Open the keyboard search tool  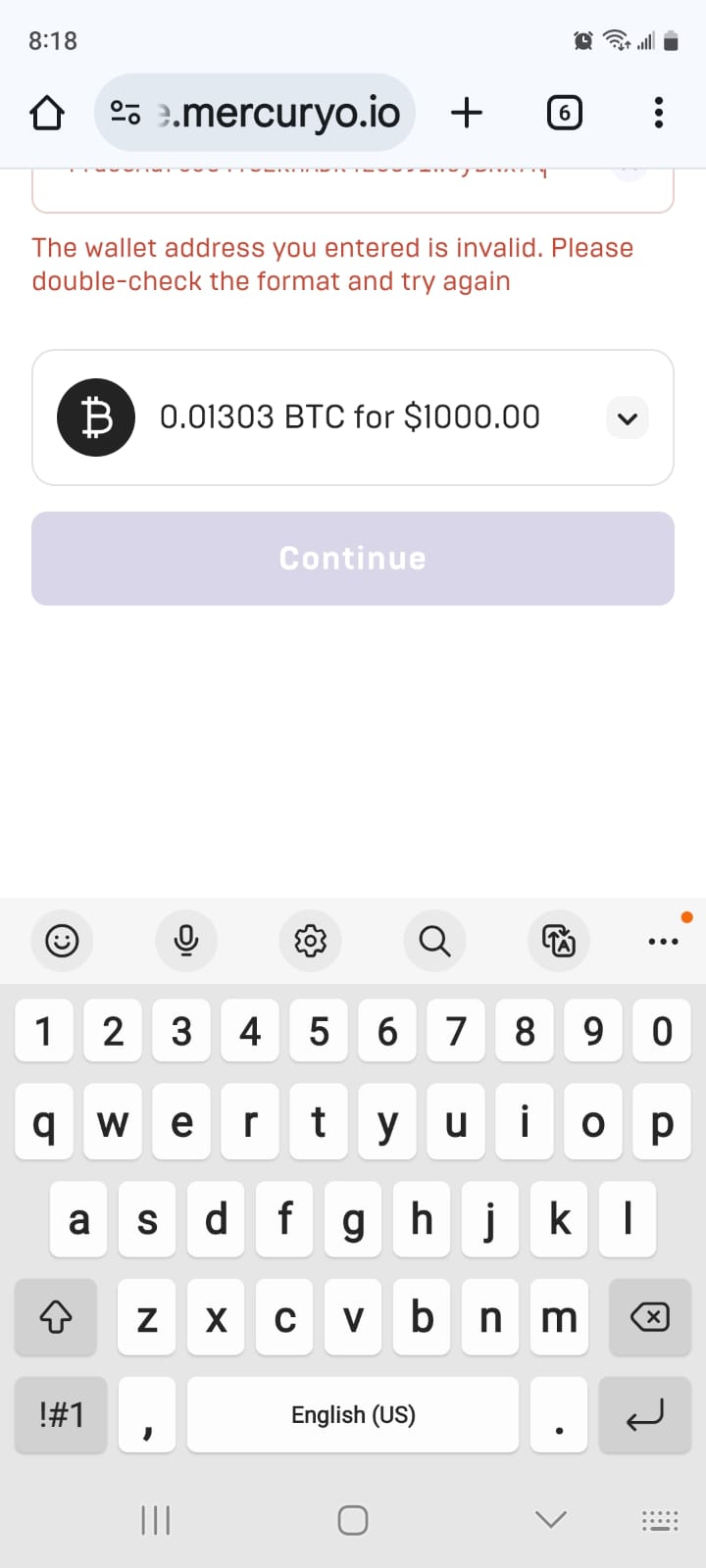coord(434,941)
